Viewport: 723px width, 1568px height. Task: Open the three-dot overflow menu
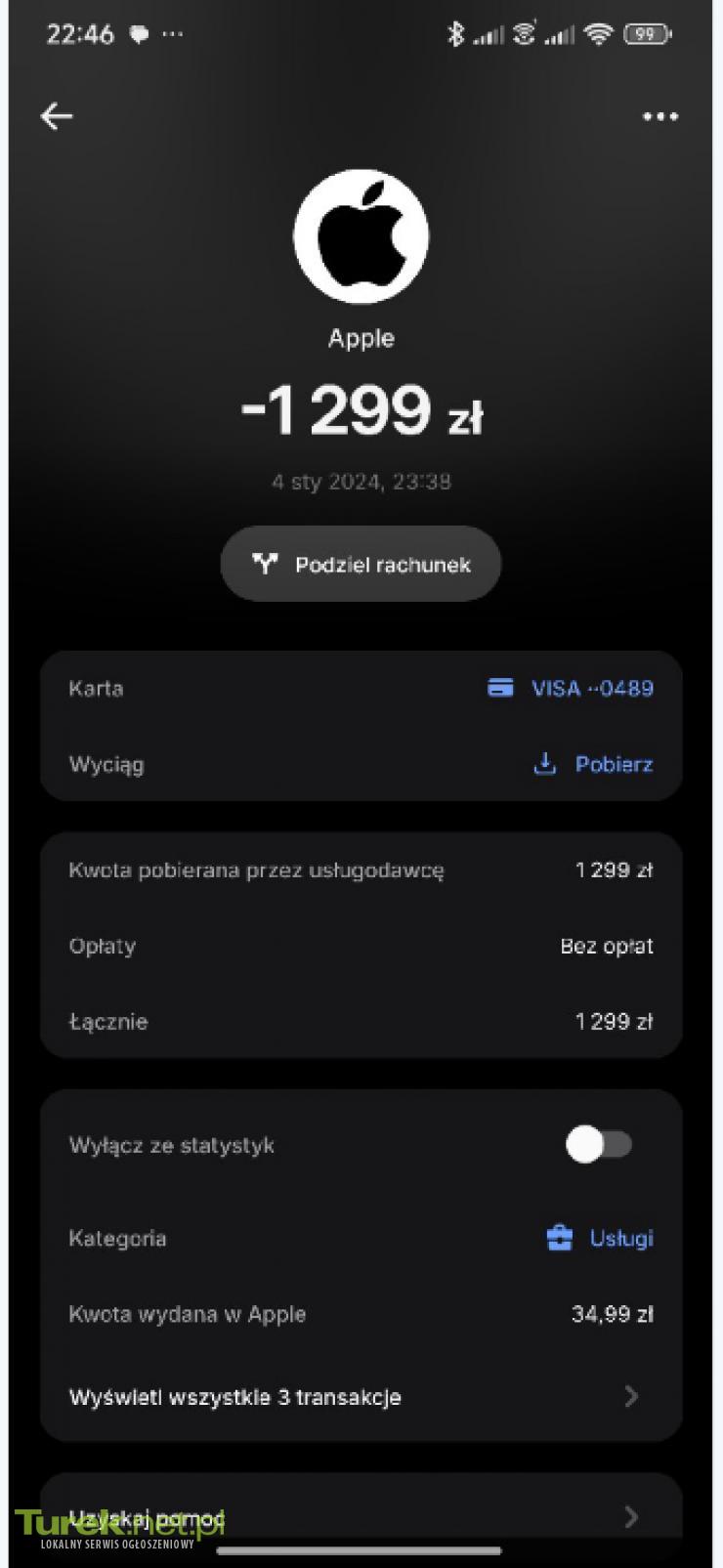[x=660, y=116]
